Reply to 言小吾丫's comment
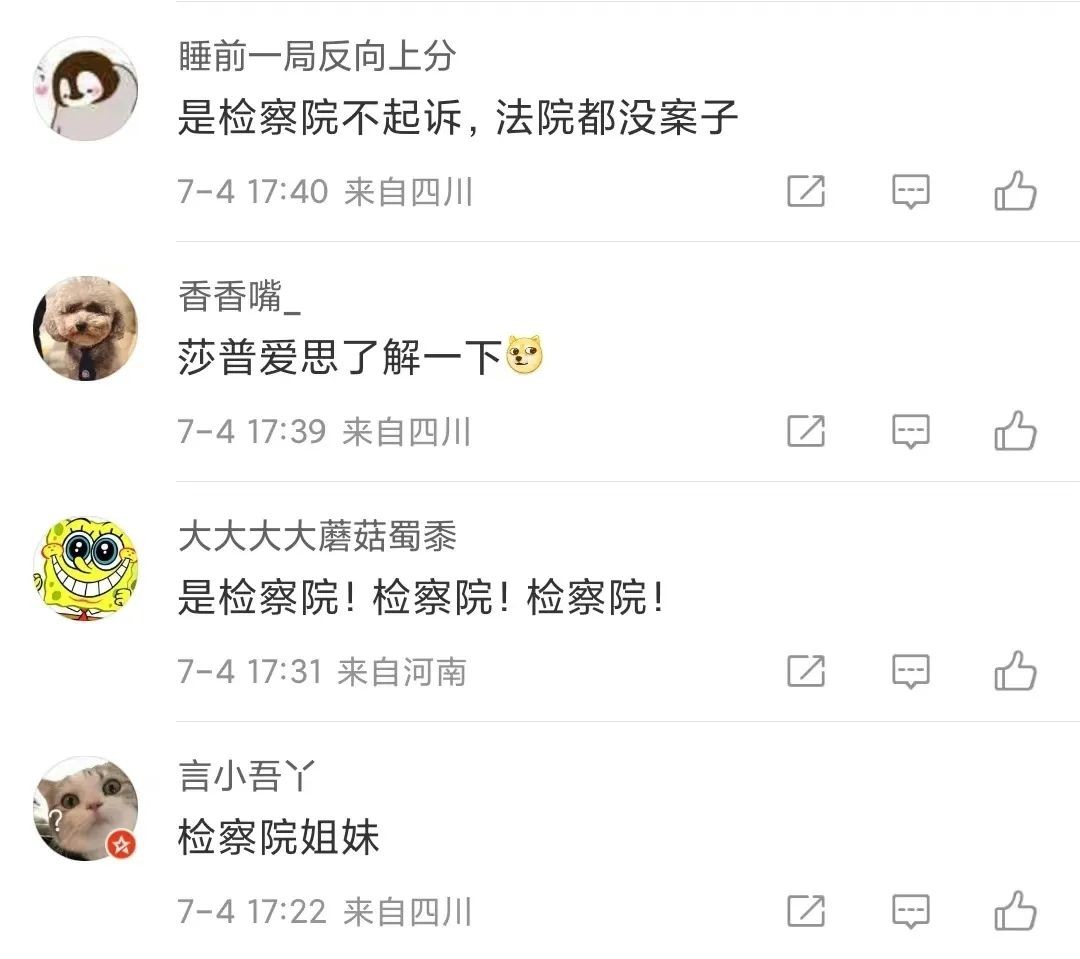1080x959 pixels. click(910, 911)
